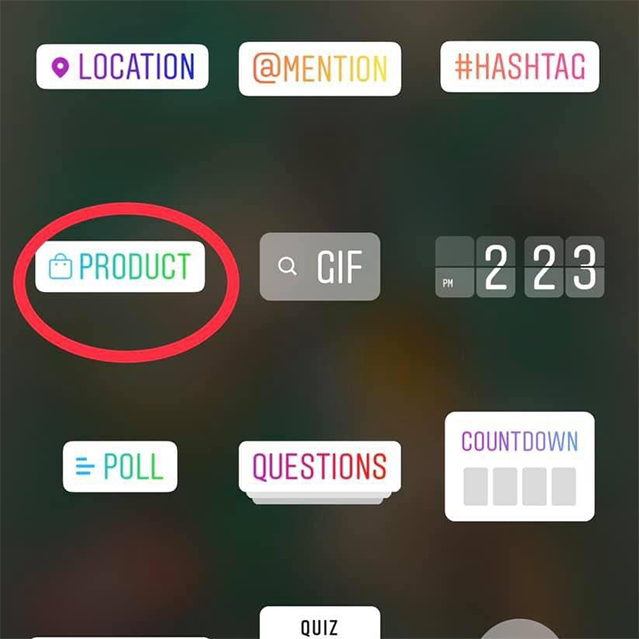Tap the Poll sticker

120,466
